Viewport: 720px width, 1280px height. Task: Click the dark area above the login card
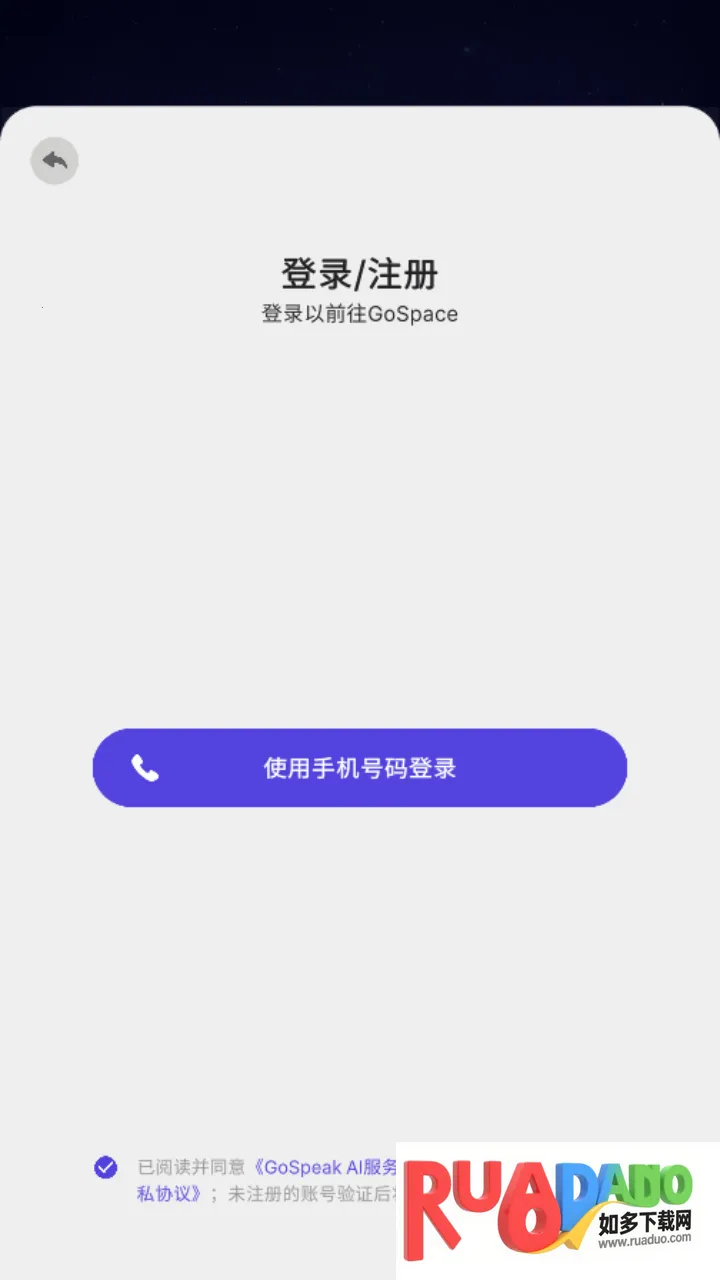click(x=360, y=50)
